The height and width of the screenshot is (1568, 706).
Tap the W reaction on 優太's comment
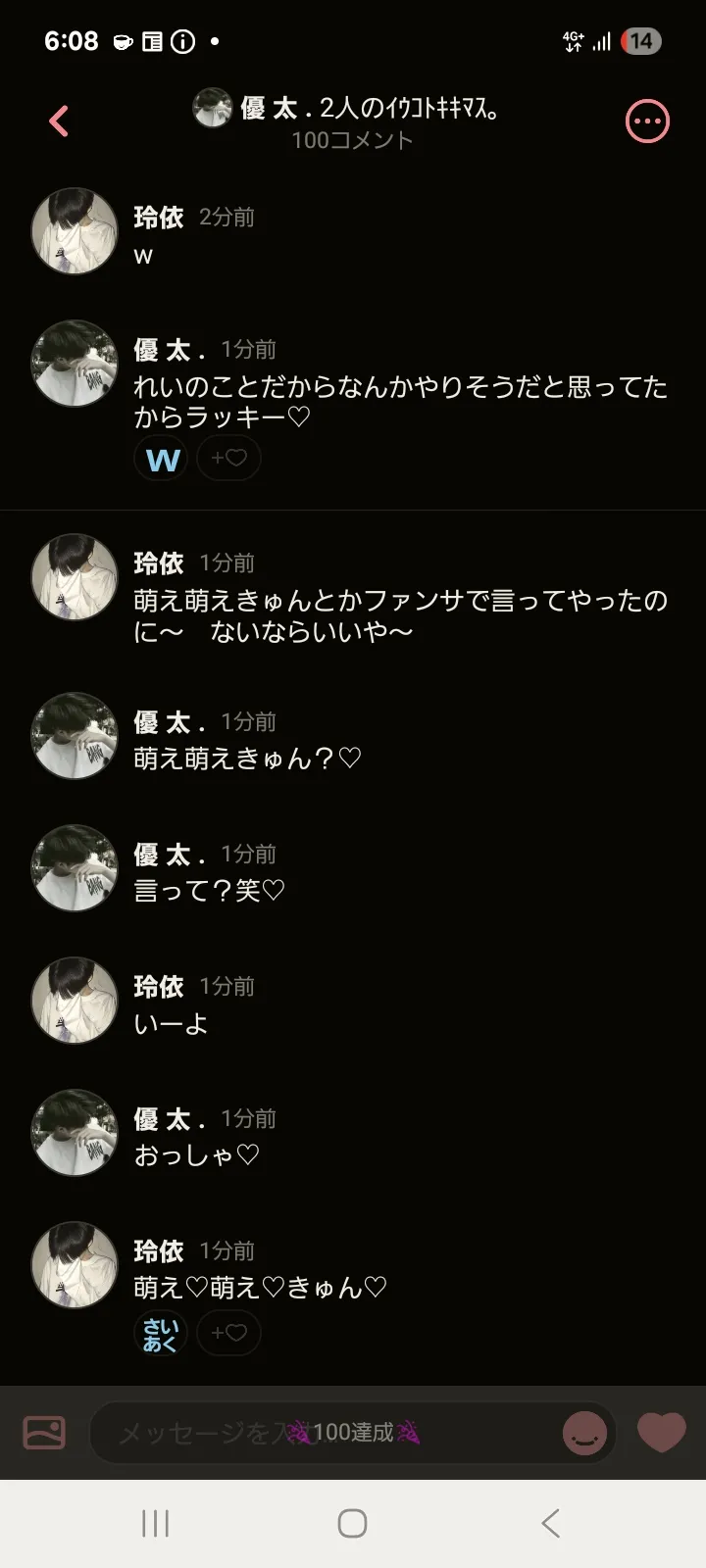coord(162,459)
